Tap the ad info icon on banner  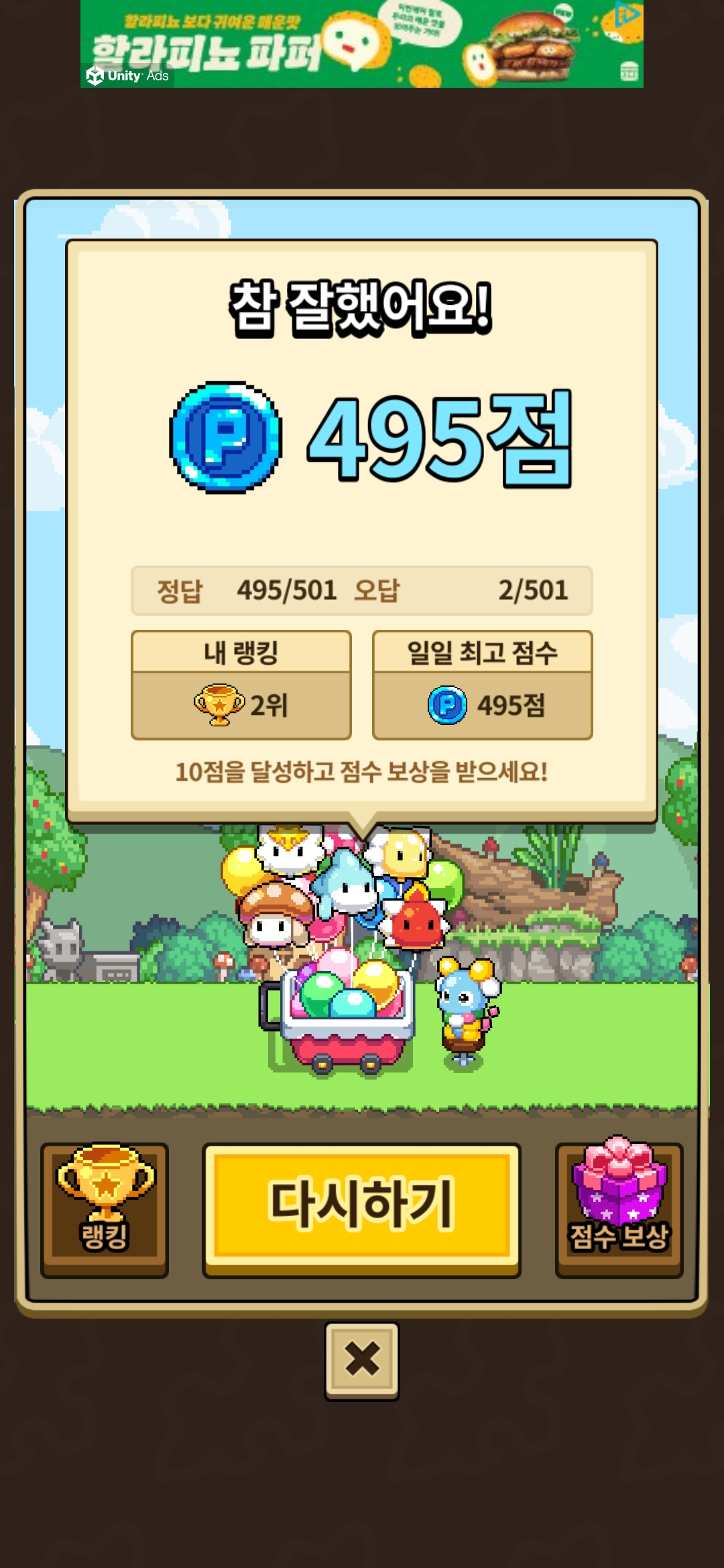(627, 13)
